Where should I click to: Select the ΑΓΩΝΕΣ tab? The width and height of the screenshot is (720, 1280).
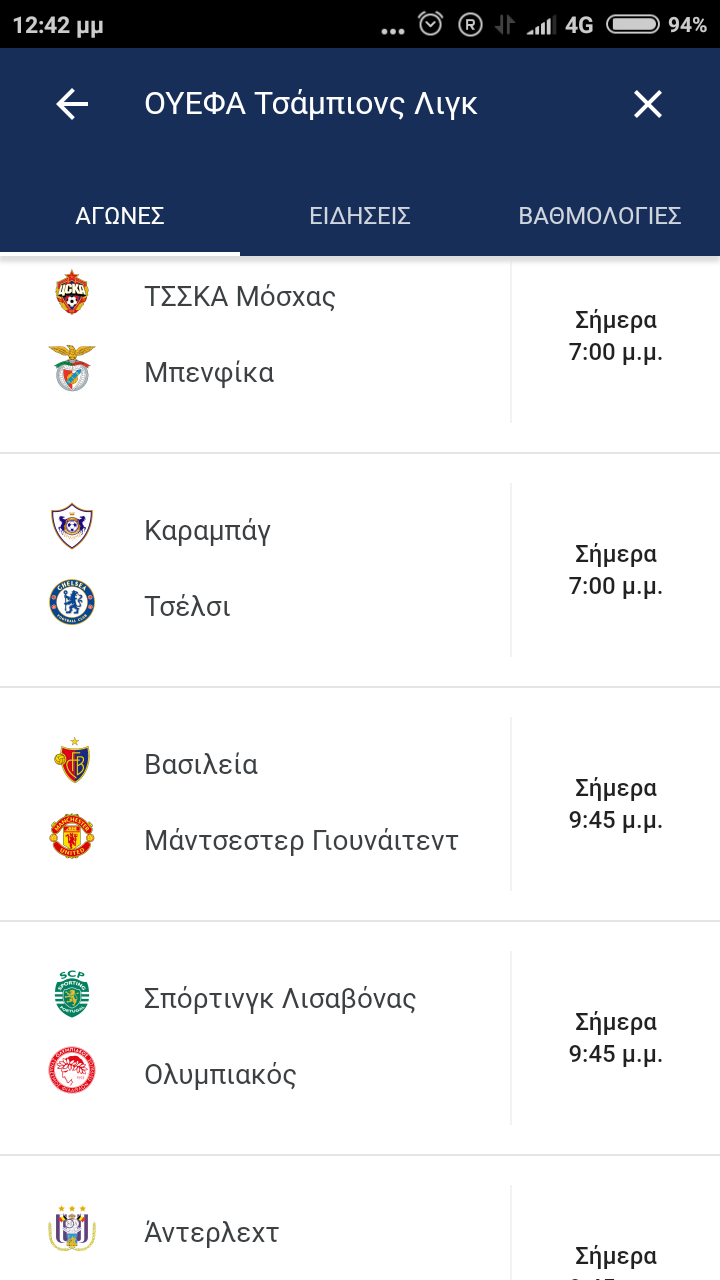pyautogui.click(x=120, y=216)
